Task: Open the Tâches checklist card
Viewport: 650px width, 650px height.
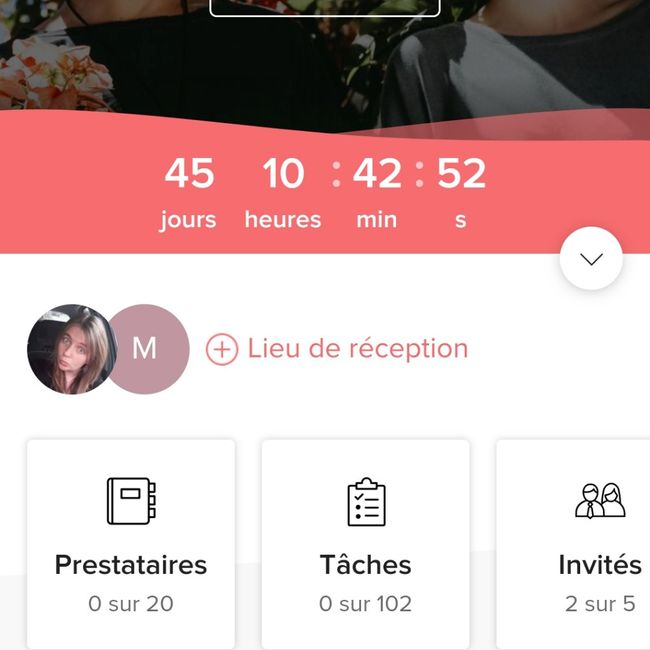Action: [366, 544]
